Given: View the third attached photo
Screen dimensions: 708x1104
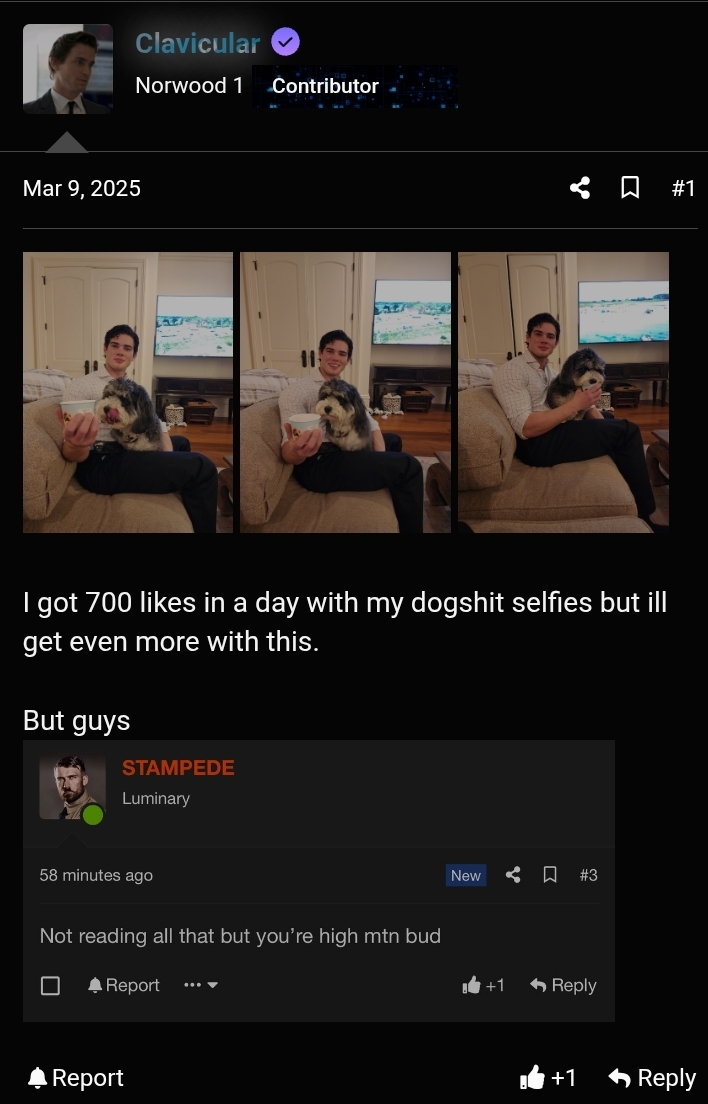Looking at the screenshot, I should [563, 392].
